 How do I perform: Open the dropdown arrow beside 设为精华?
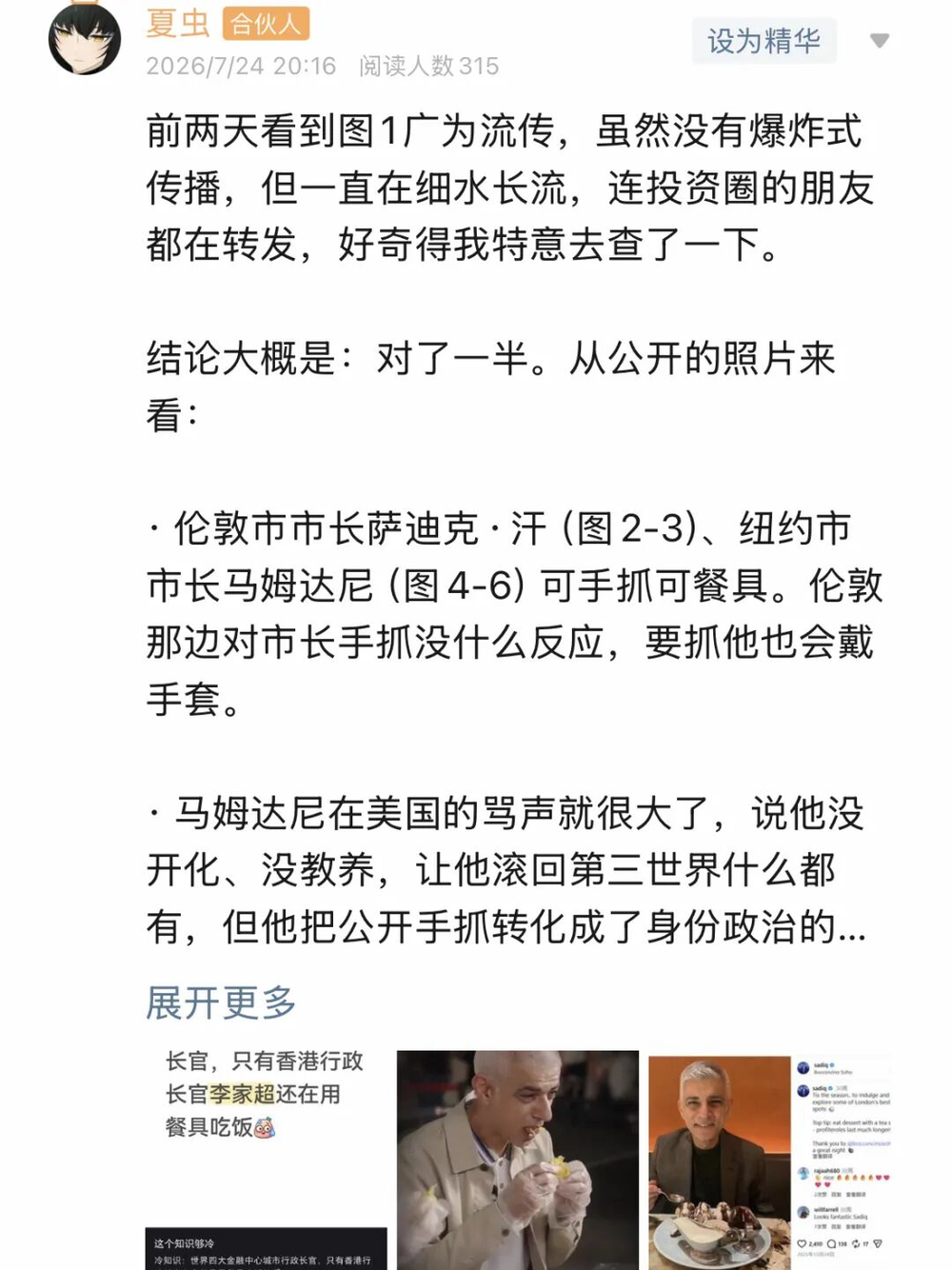tap(880, 41)
